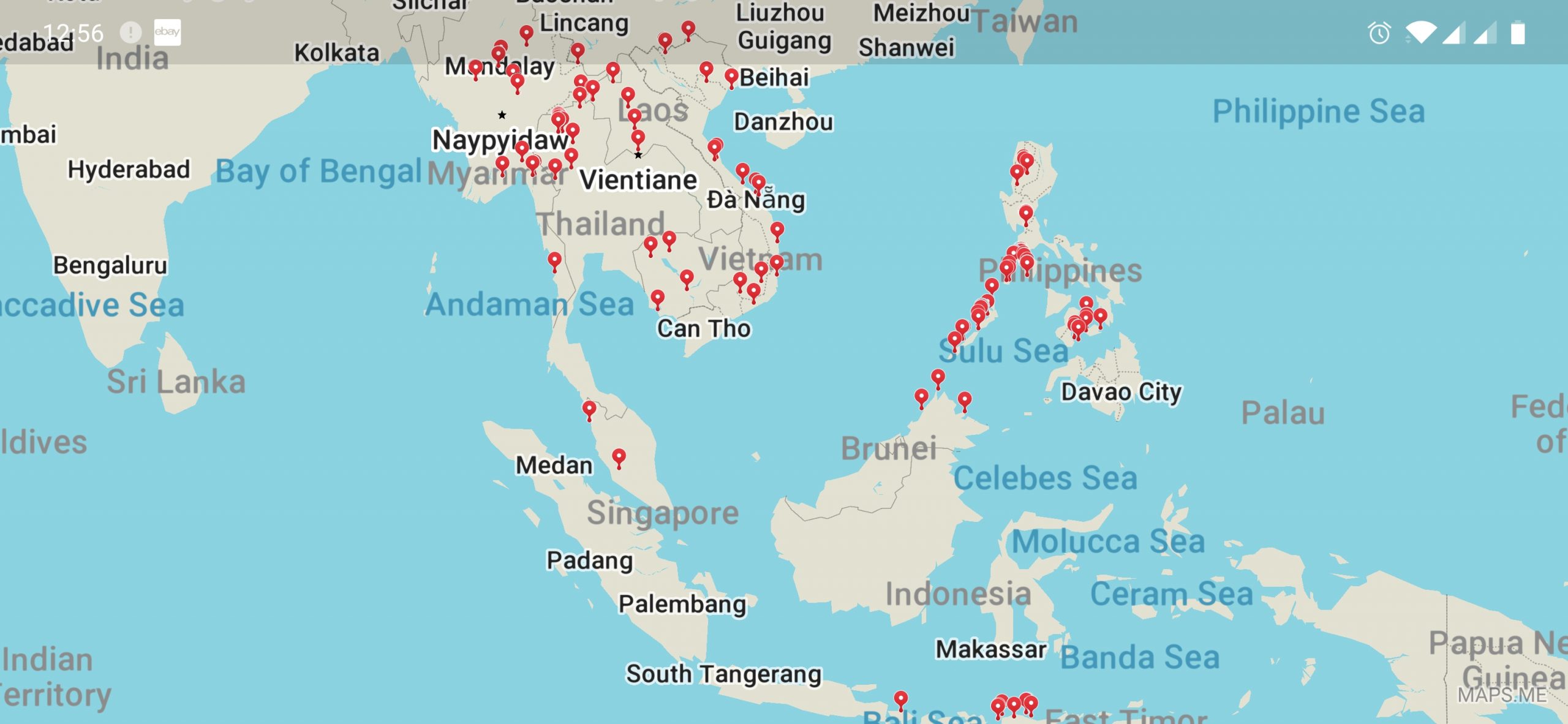Select the pin just east of Medan

coord(619,456)
